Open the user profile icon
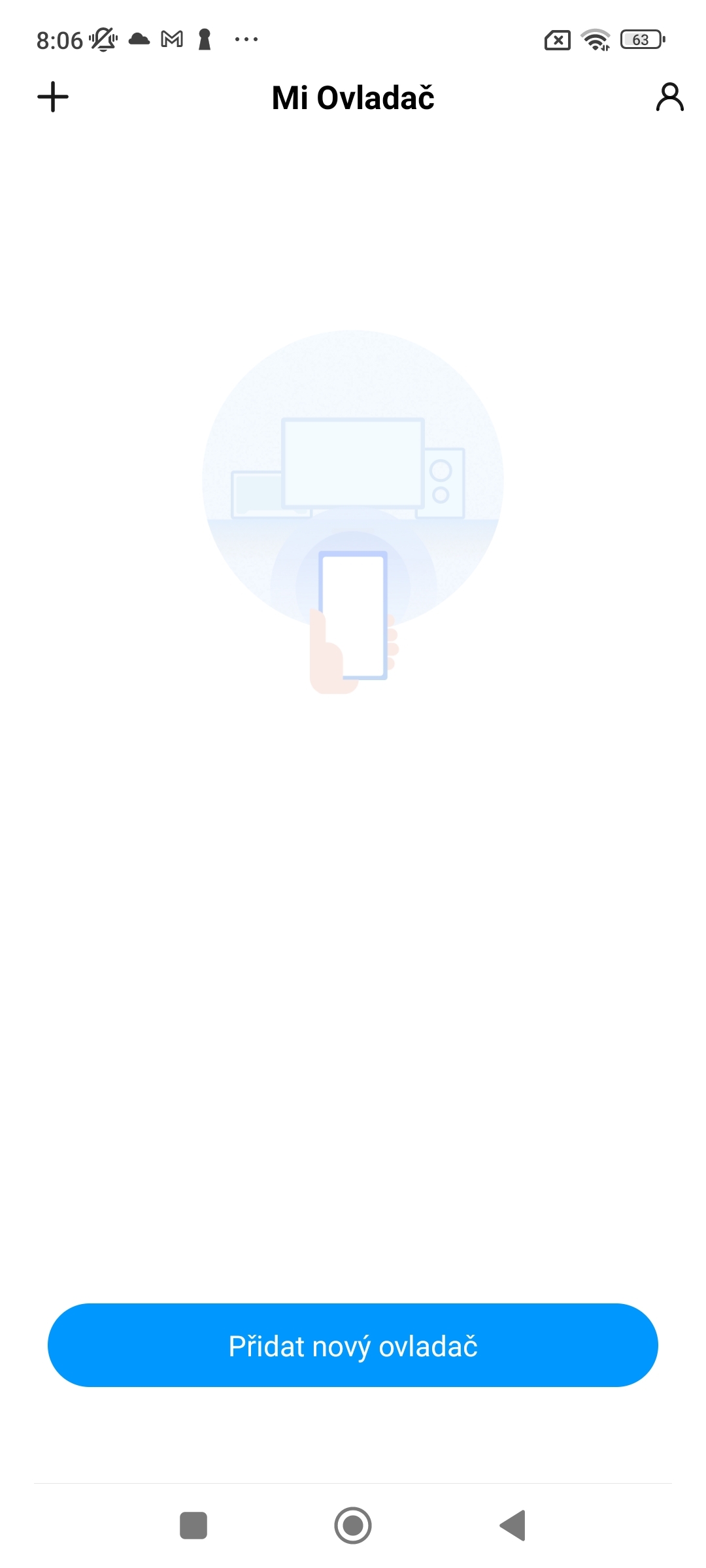Image resolution: width=706 pixels, height=1568 pixels. click(x=669, y=97)
